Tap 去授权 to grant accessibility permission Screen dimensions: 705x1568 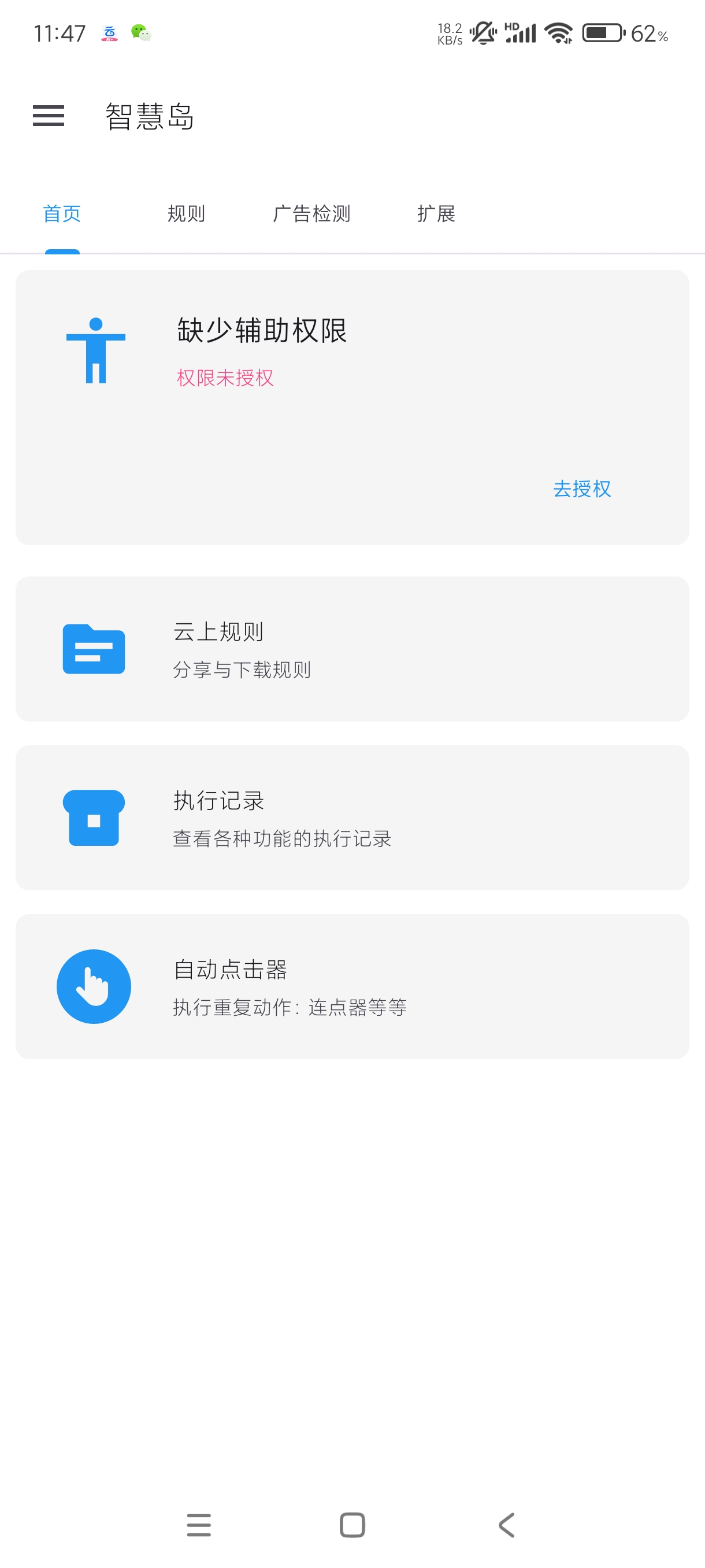(581, 489)
